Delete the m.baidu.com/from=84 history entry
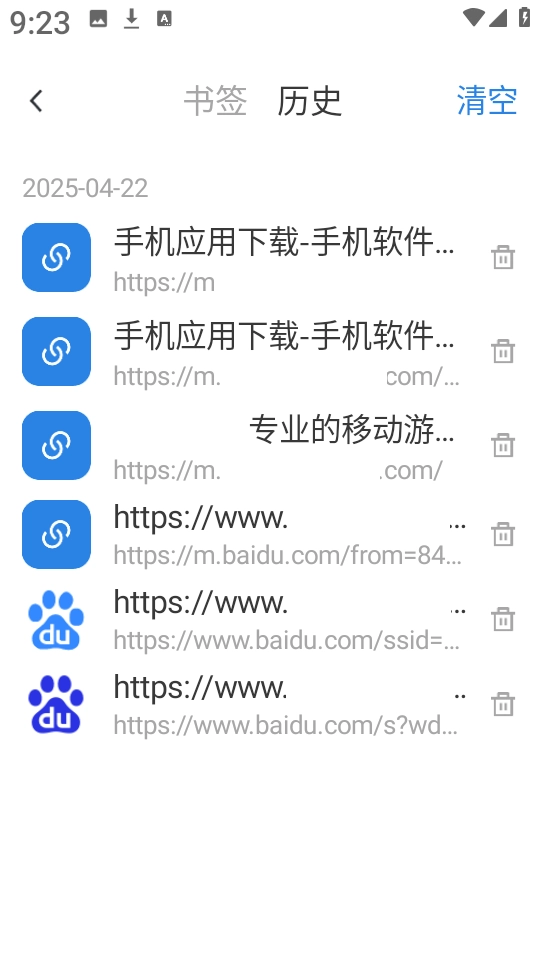The height and width of the screenshot is (960, 540). 503,534
